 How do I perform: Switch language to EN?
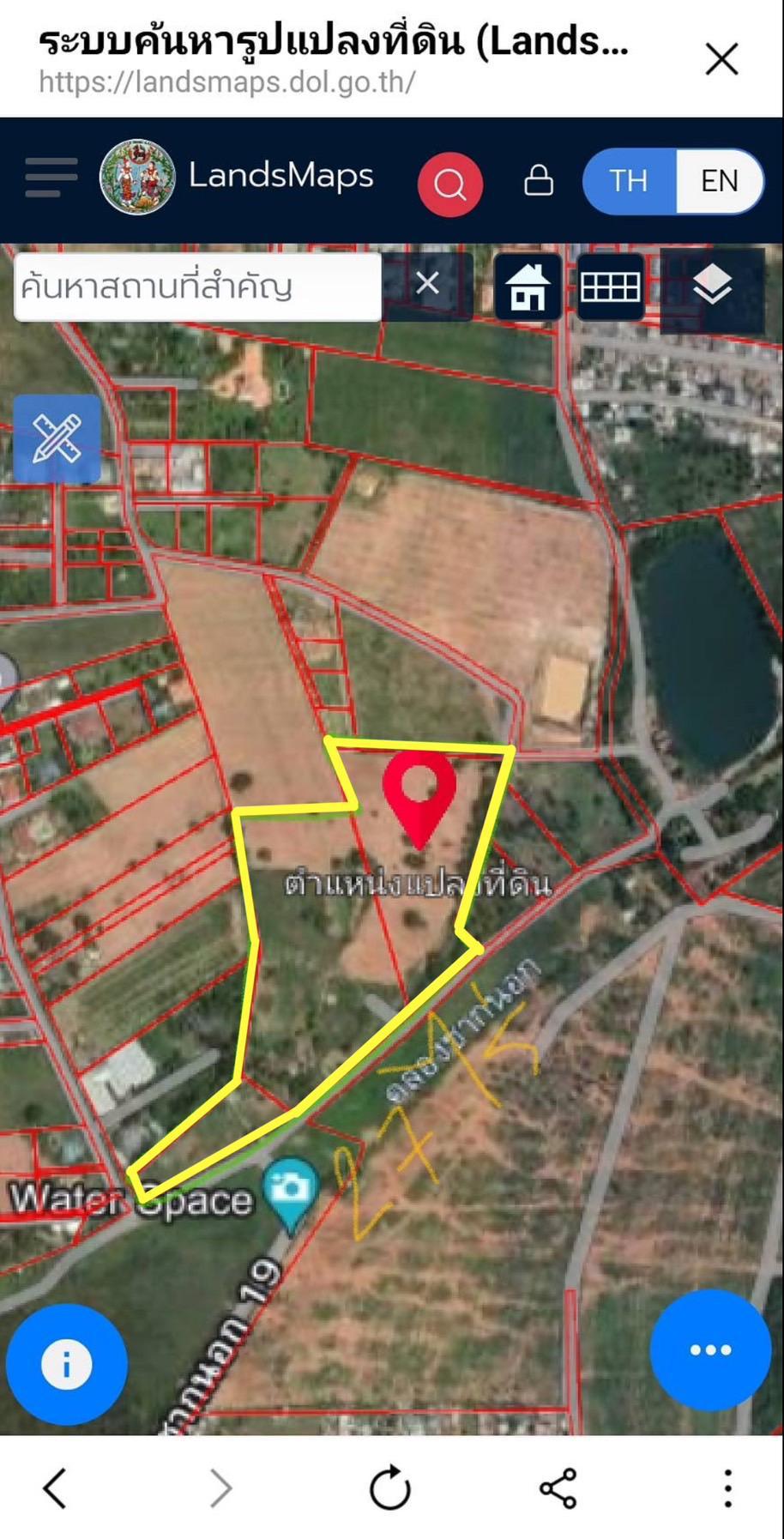click(719, 181)
